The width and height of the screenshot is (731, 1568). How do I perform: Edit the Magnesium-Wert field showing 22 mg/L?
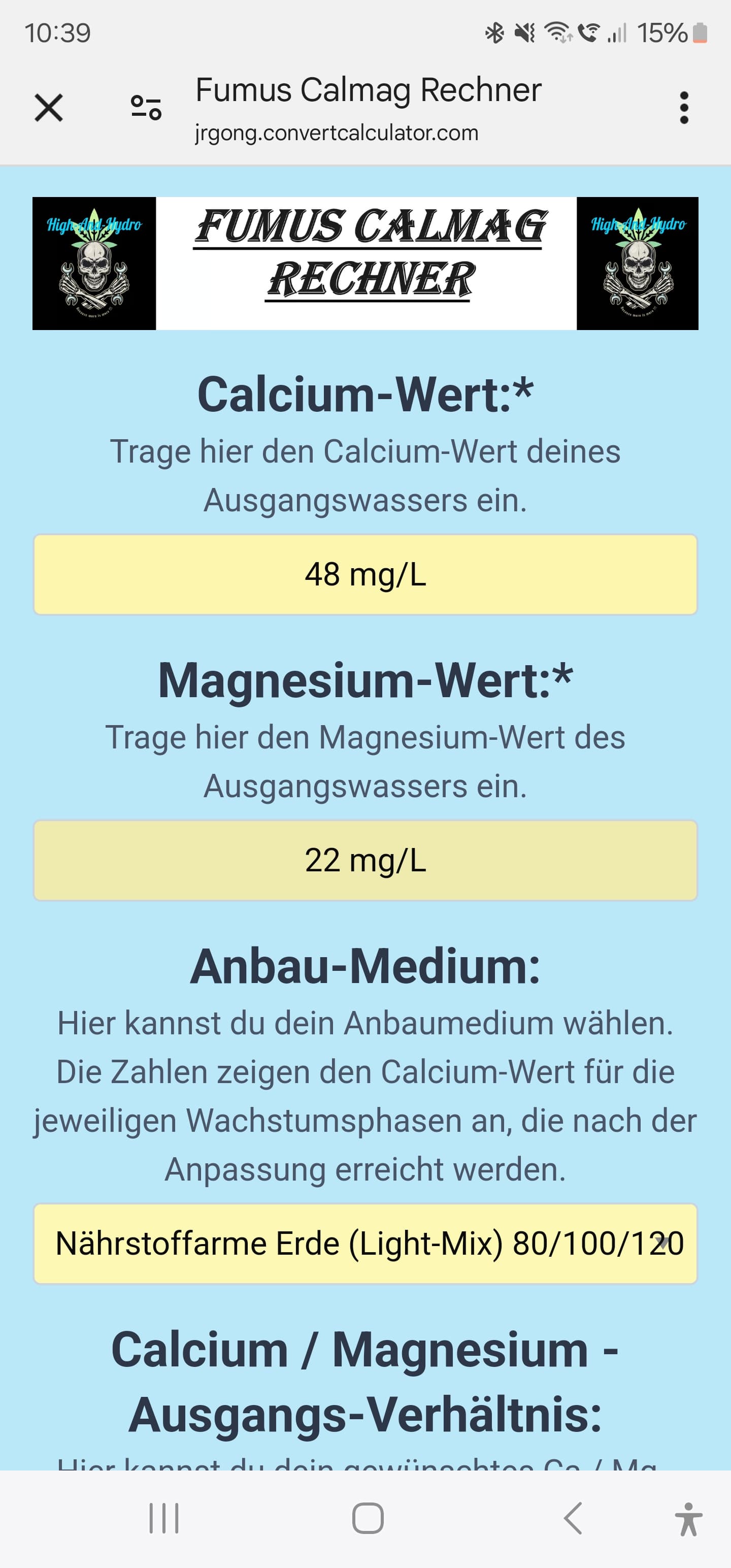365,860
